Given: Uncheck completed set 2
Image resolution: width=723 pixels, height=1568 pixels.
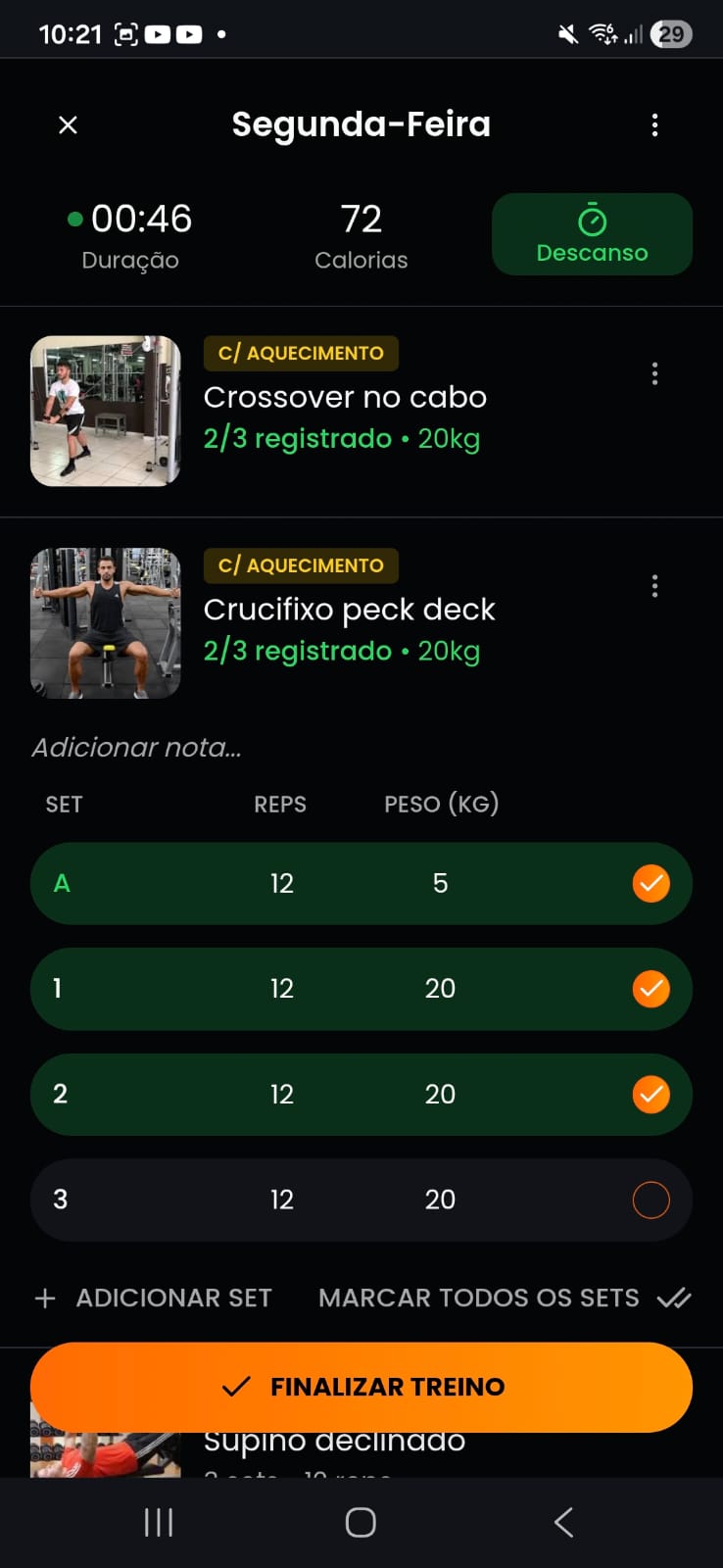Looking at the screenshot, I should coord(651,1095).
